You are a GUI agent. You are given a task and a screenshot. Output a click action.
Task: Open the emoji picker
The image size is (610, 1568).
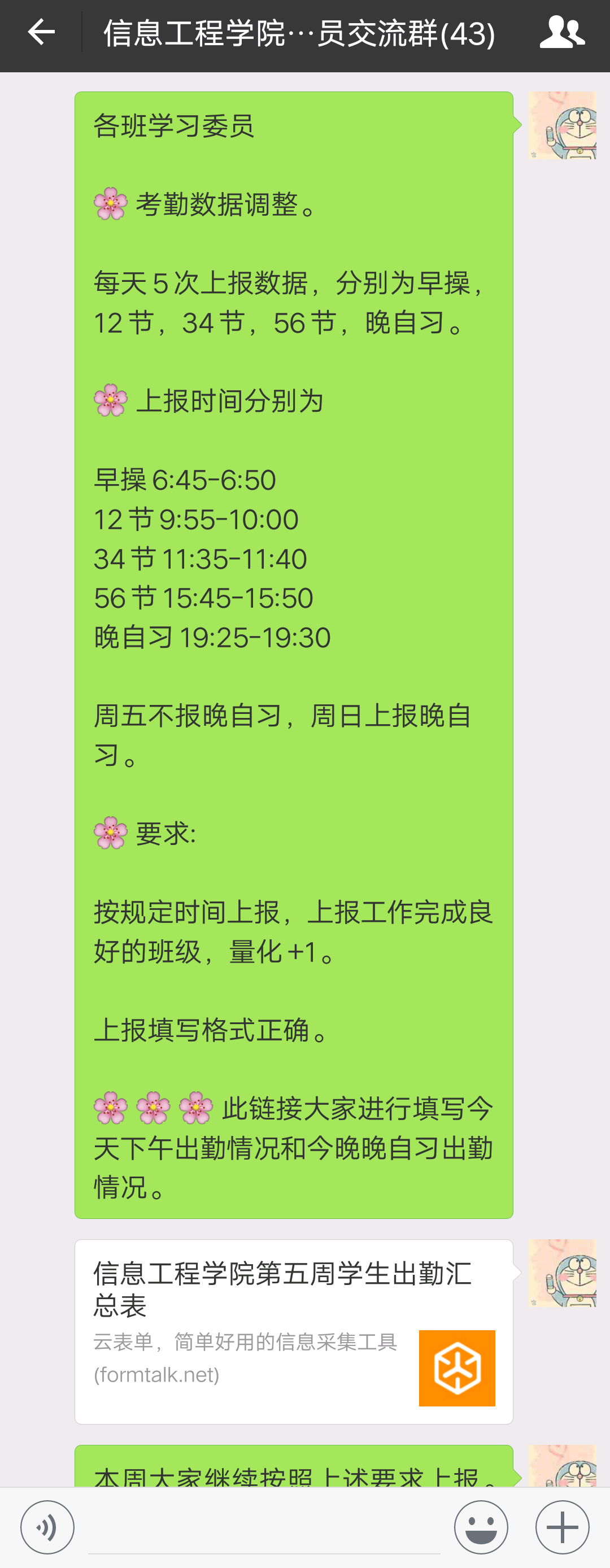481,1527
